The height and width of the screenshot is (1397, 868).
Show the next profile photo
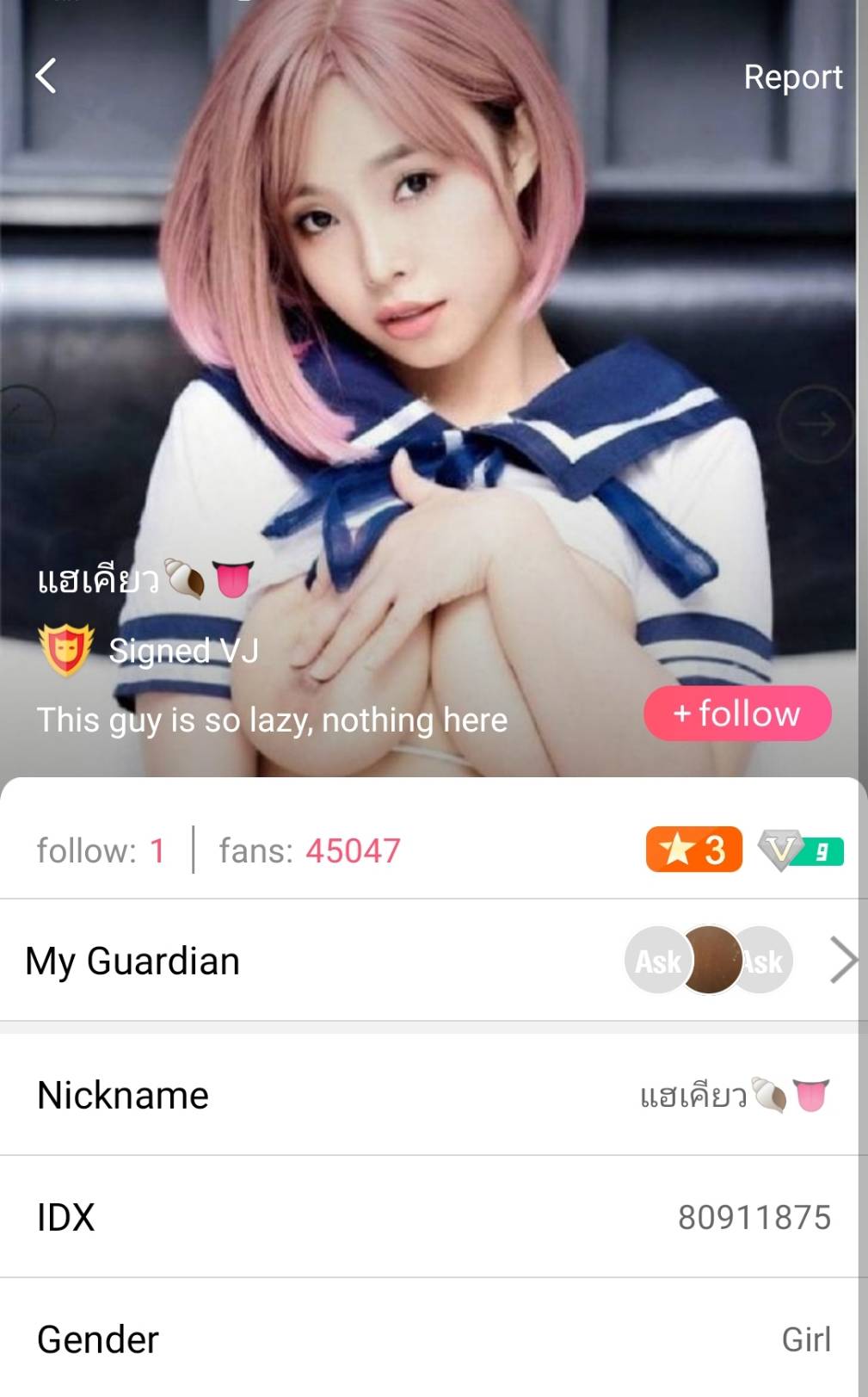816,423
